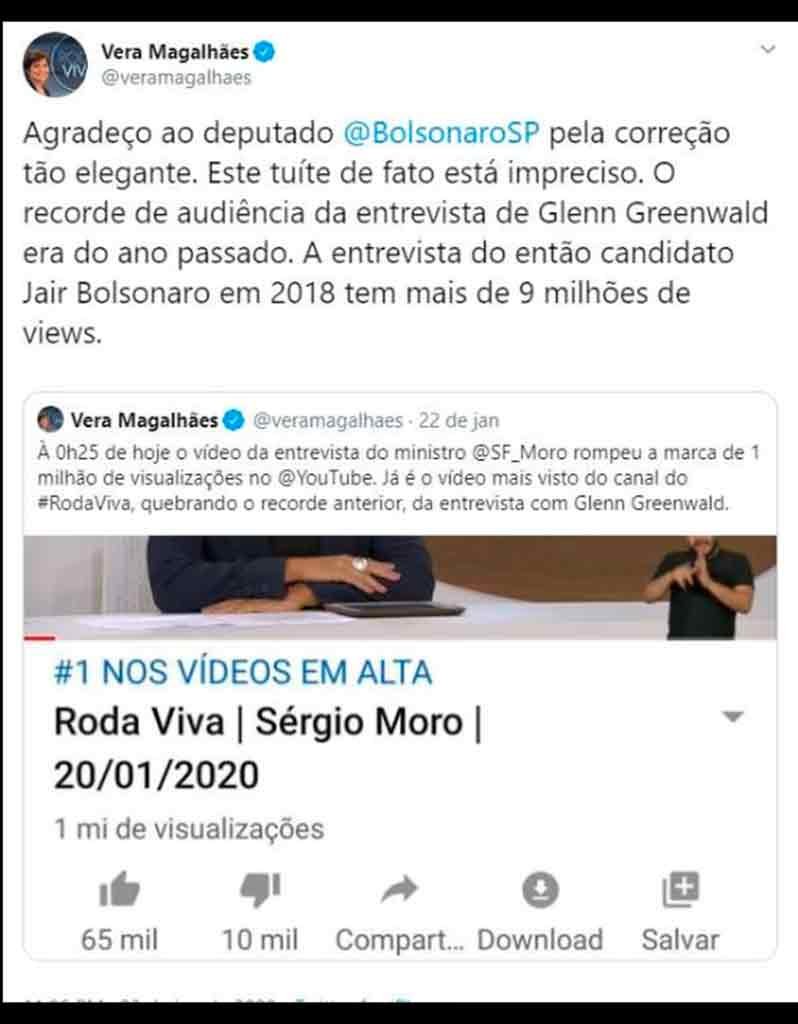Open the Vera Magalhães author name
The height and width of the screenshot is (1024, 798).
coord(174,51)
